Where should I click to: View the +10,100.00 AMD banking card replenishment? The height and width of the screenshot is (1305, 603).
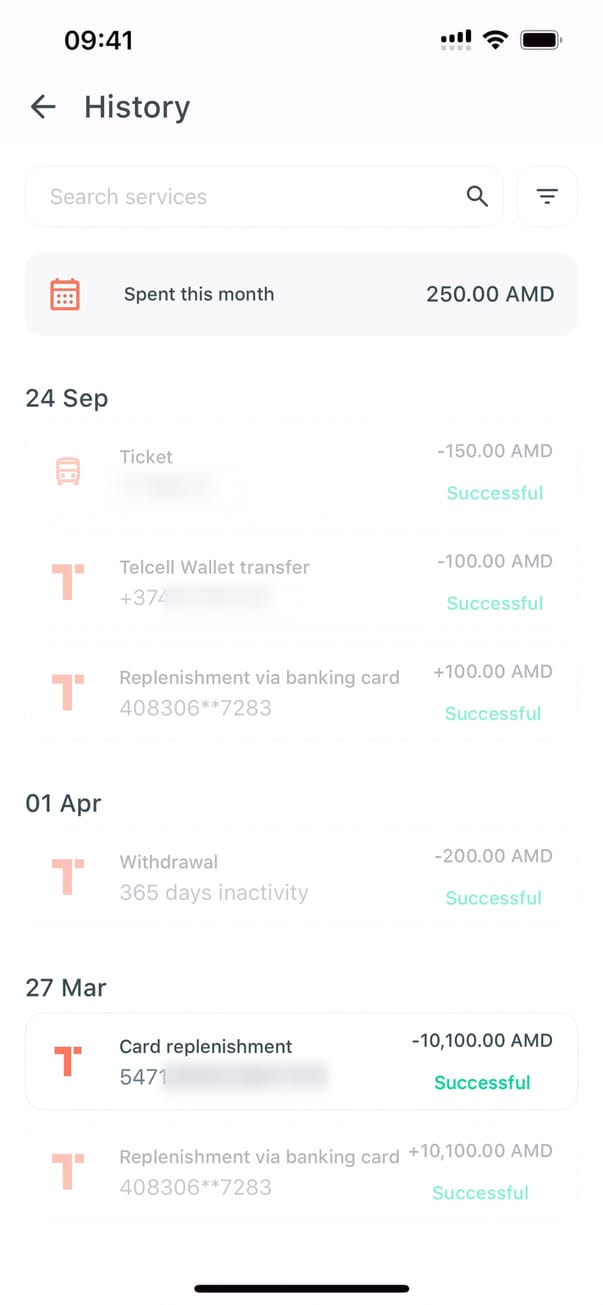301,1172
